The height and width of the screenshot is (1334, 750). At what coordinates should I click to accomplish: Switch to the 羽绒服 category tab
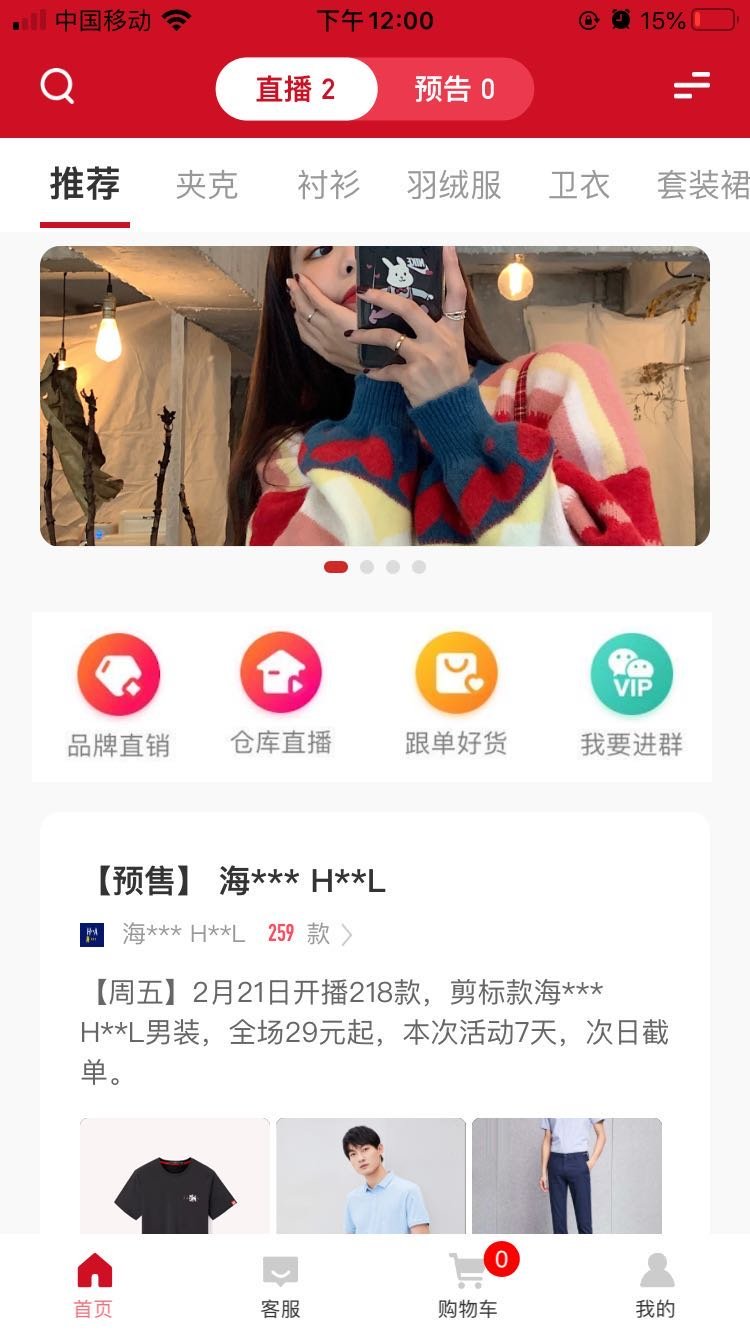tap(454, 185)
